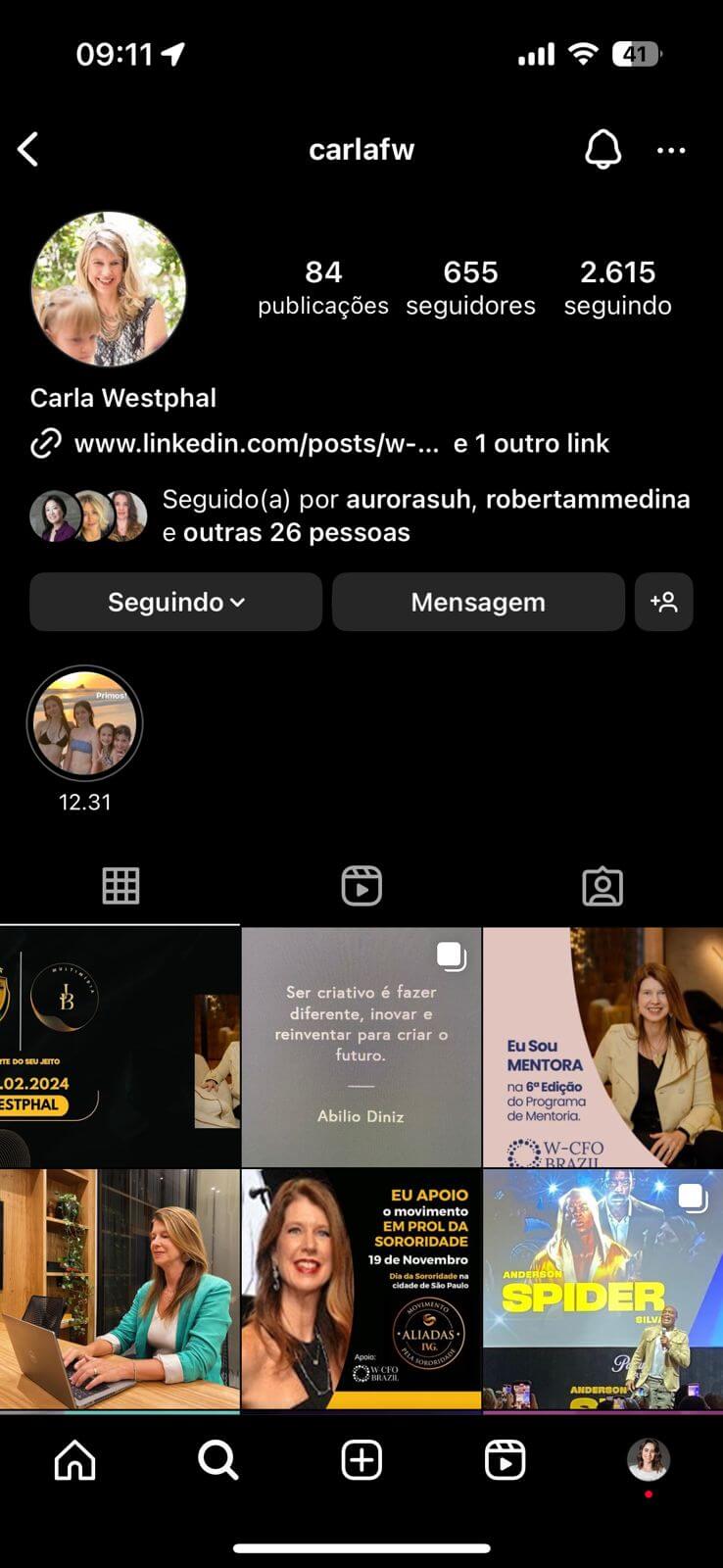Image resolution: width=723 pixels, height=1568 pixels.
Task: View the 655 seguidores list
Action: pos(470,287)
